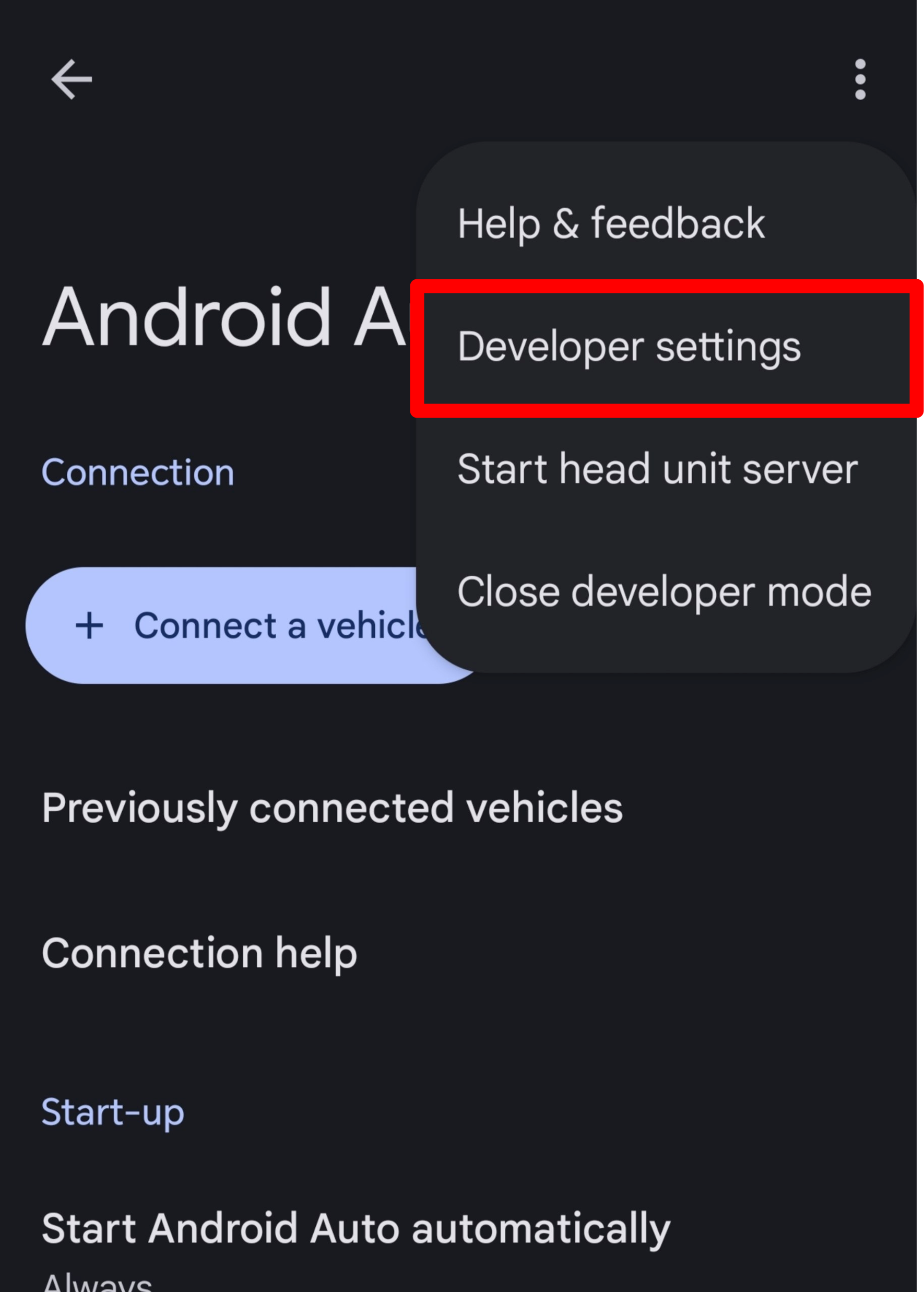Choose Start head unit server

coord(657,469)
